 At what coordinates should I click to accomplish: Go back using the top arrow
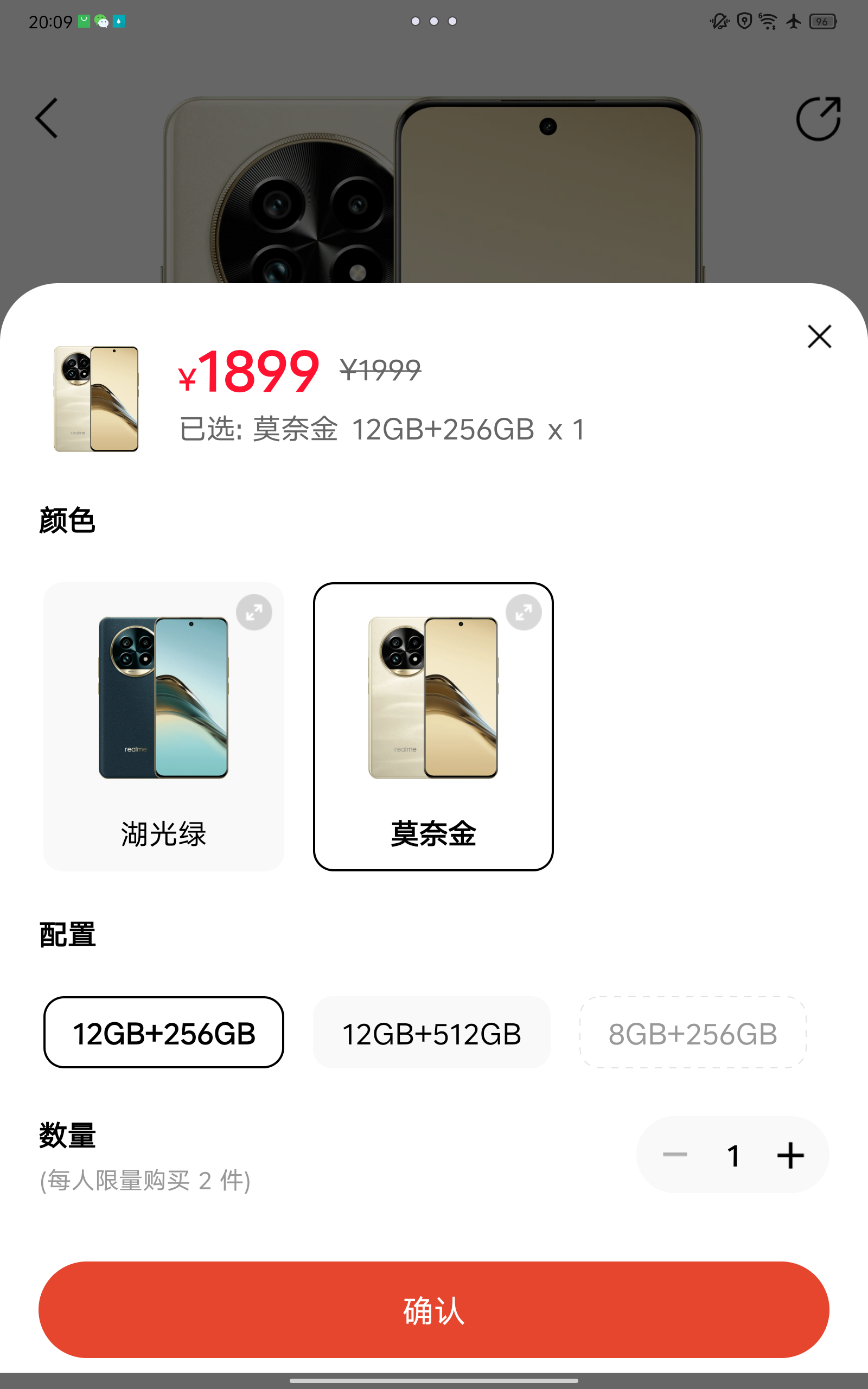(47, 118)
